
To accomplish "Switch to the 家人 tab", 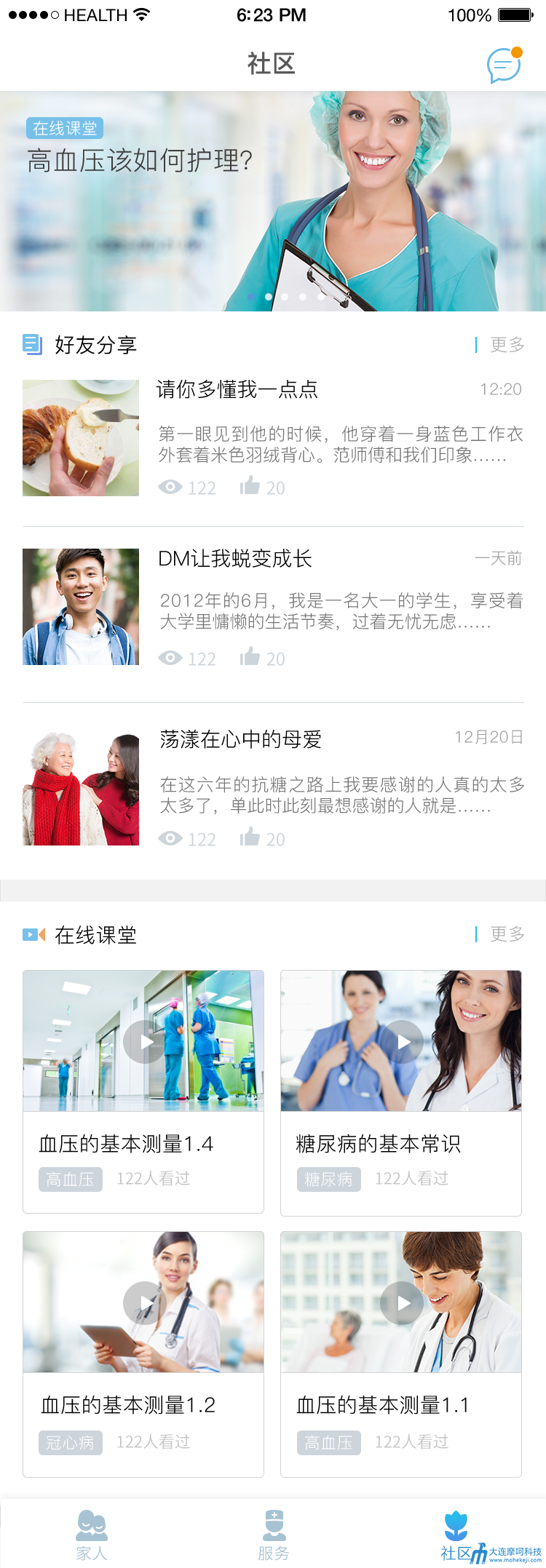I will pyautogui.click(x=92, y=1534).
